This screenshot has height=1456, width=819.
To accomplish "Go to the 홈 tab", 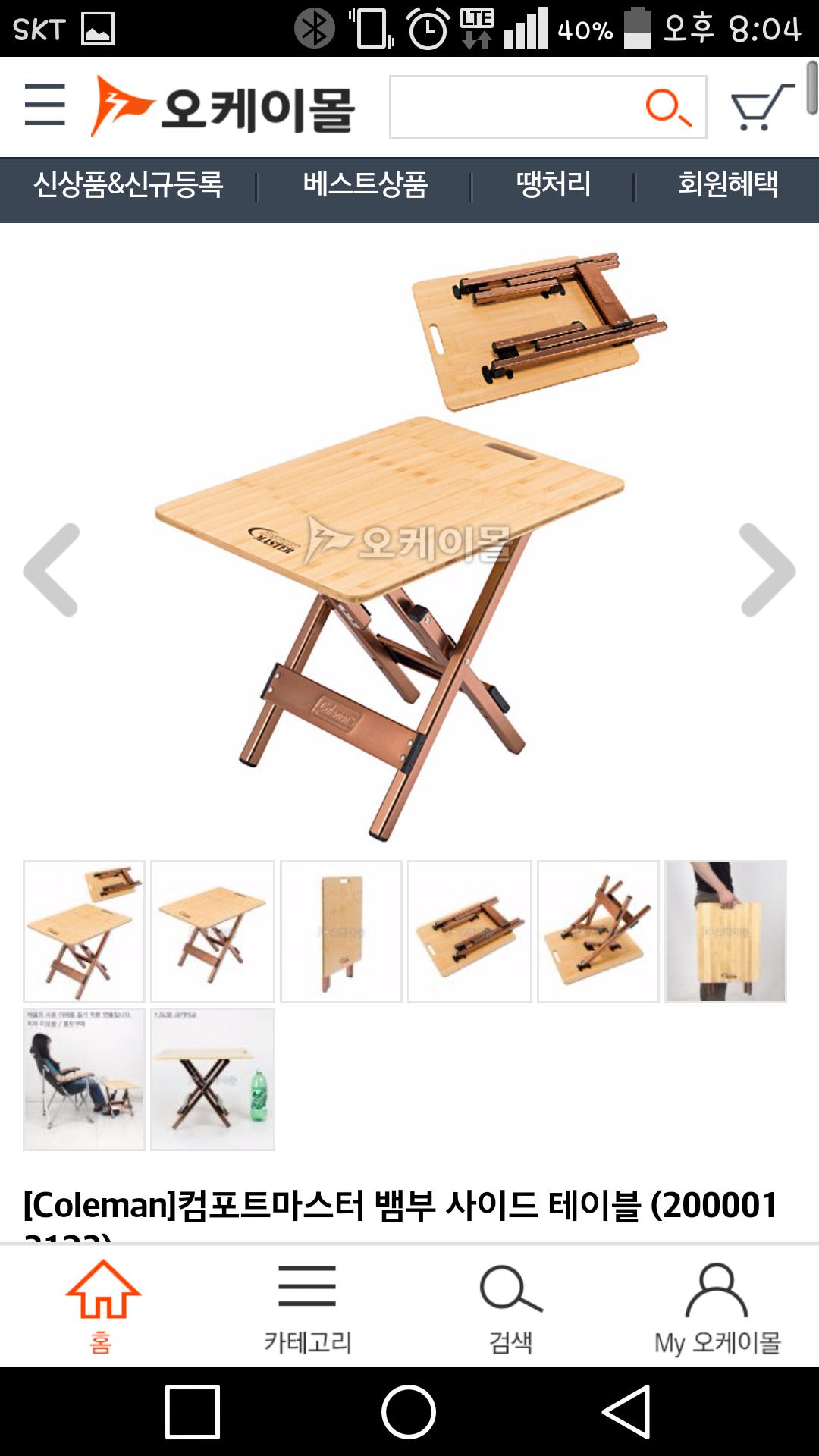I will 102,1306.
